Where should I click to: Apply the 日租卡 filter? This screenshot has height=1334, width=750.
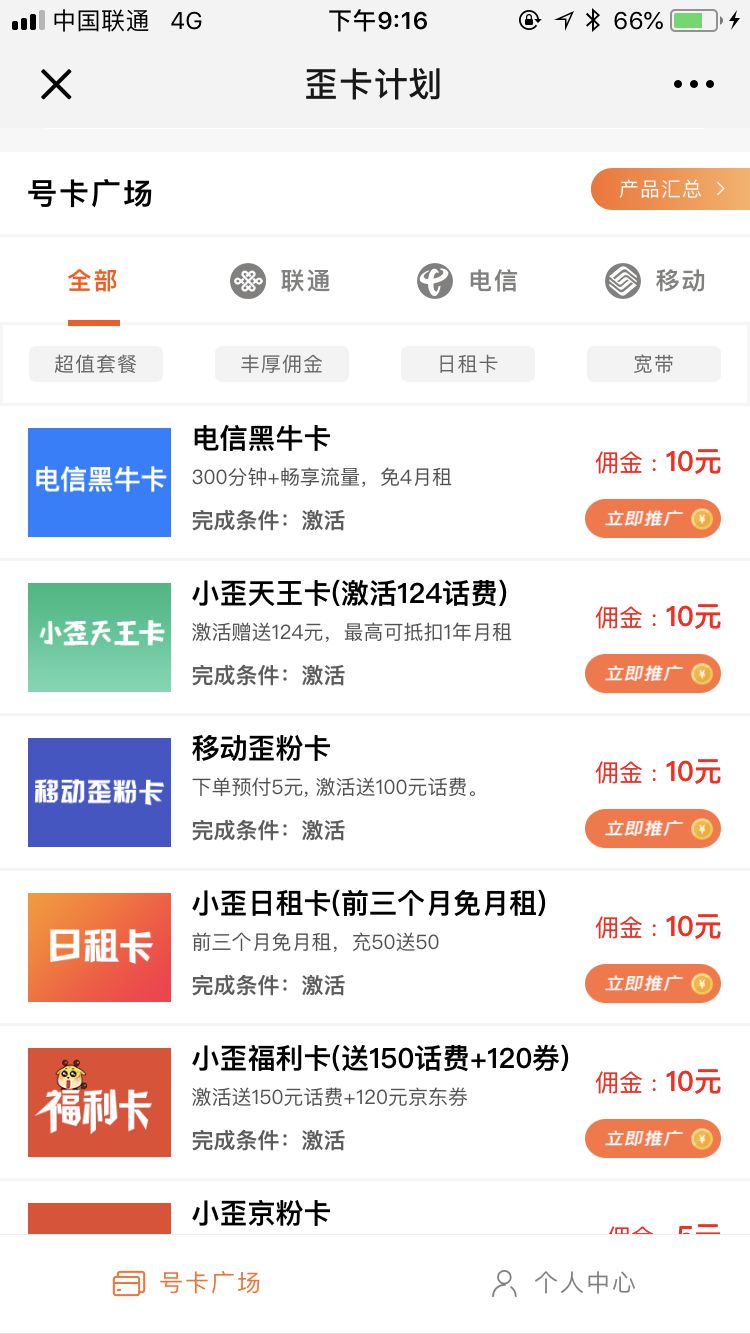click(467, 364)
